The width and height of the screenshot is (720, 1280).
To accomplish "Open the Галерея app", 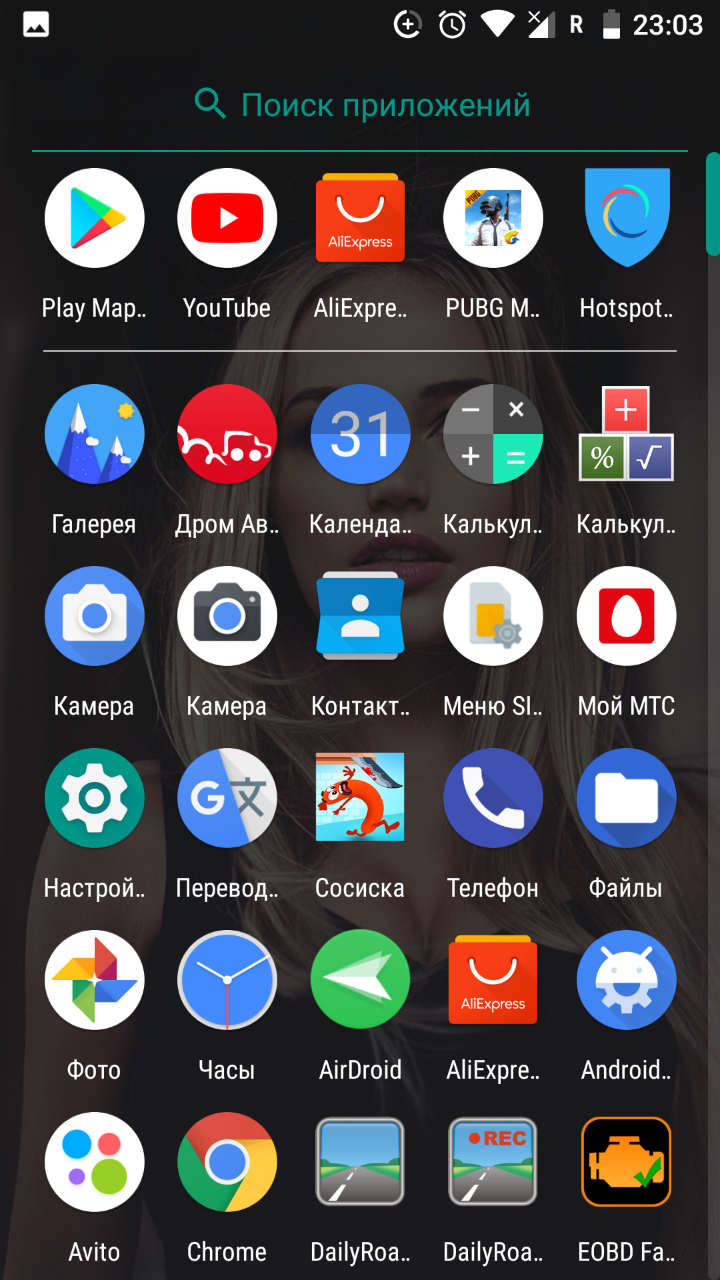I will click(x=94, y=435).
